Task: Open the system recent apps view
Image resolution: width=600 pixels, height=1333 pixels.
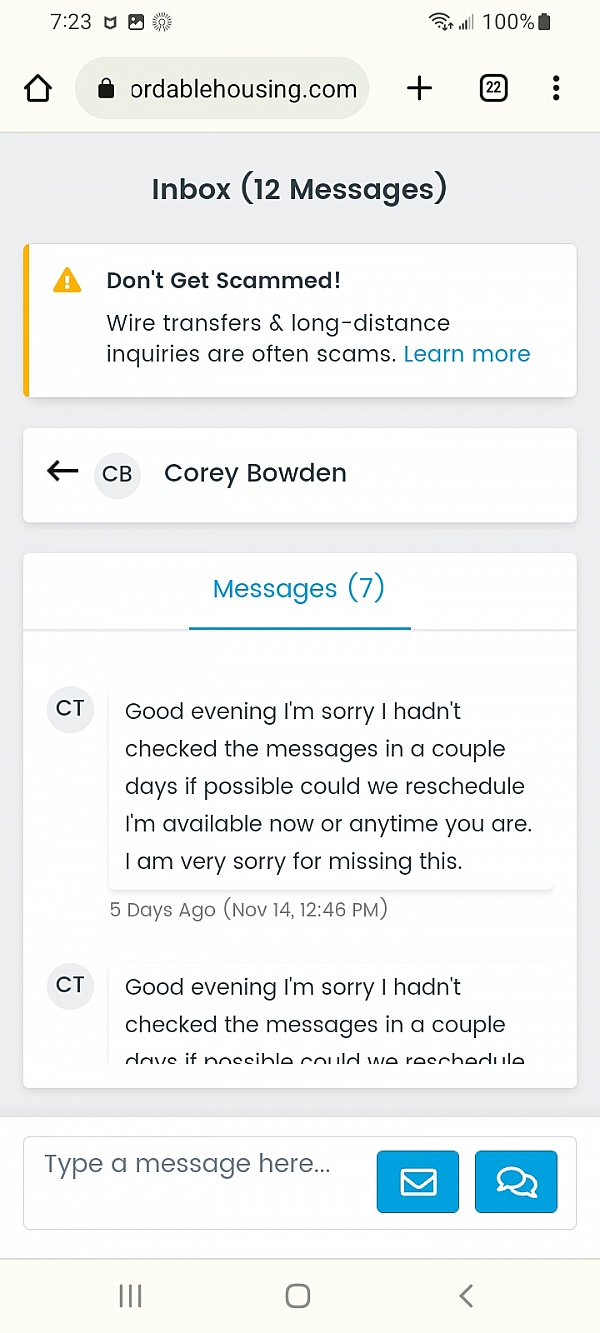Action: [130, 1296]
